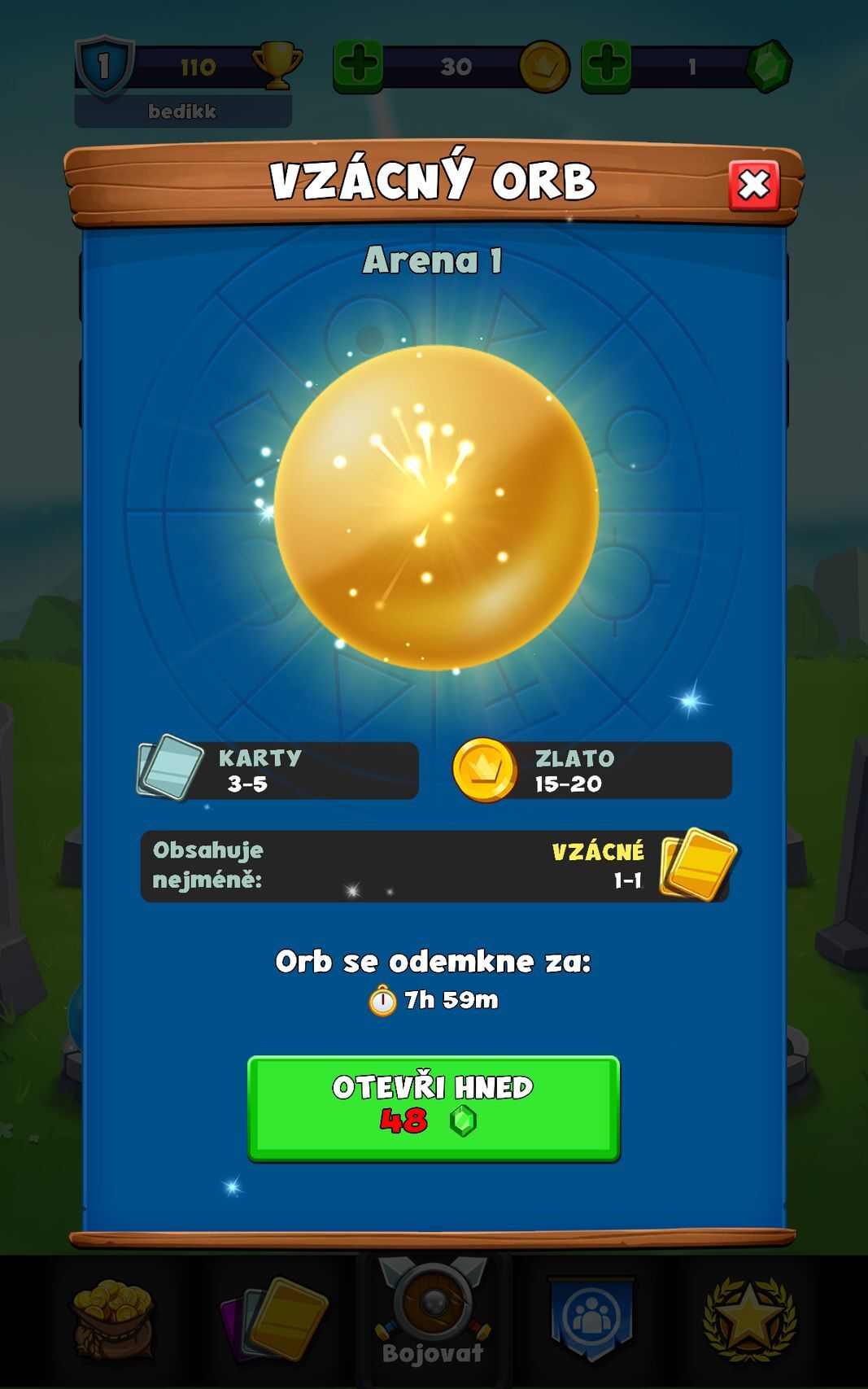Add more gold coins with the plus
868x1389 pixels.
(358, 66)
